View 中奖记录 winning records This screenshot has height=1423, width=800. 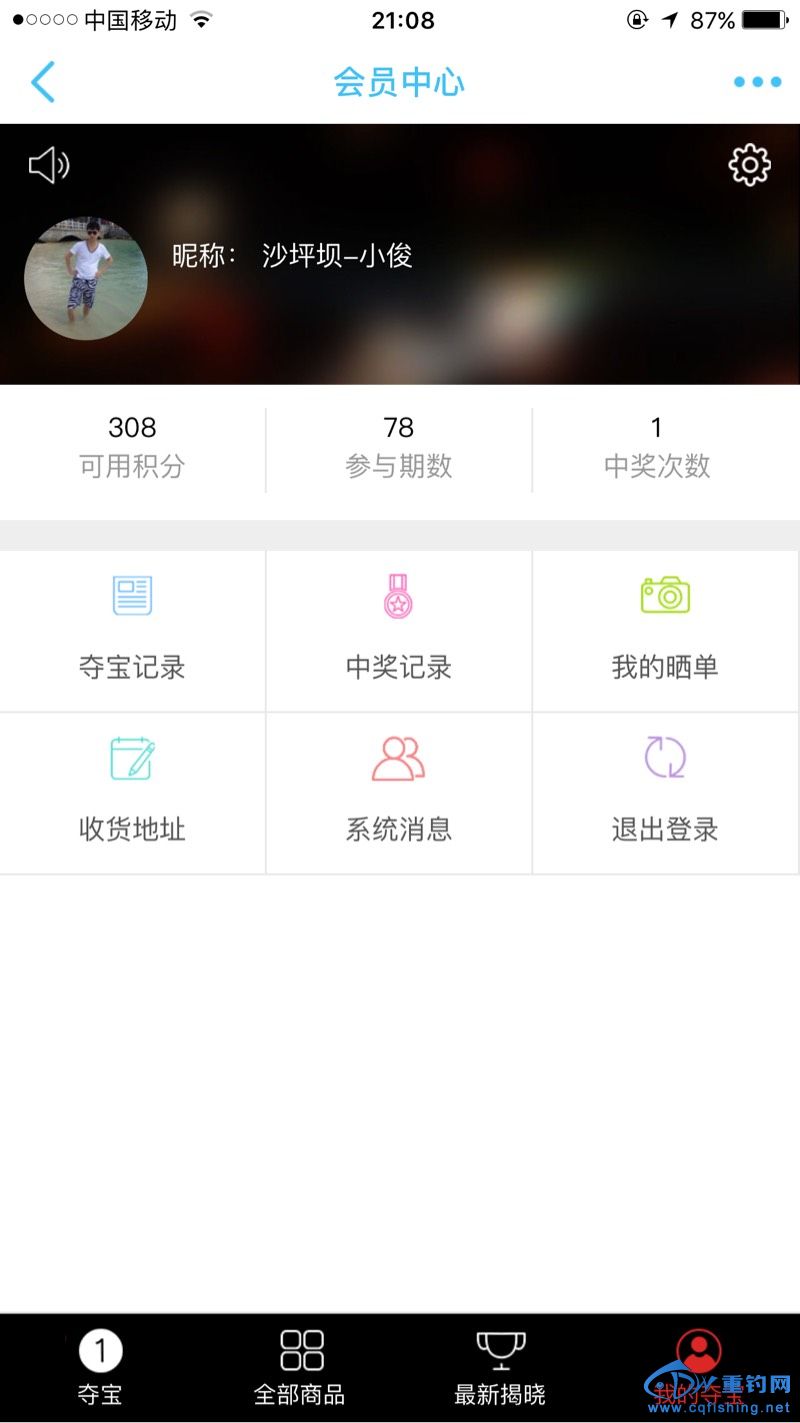pos(399,631)
